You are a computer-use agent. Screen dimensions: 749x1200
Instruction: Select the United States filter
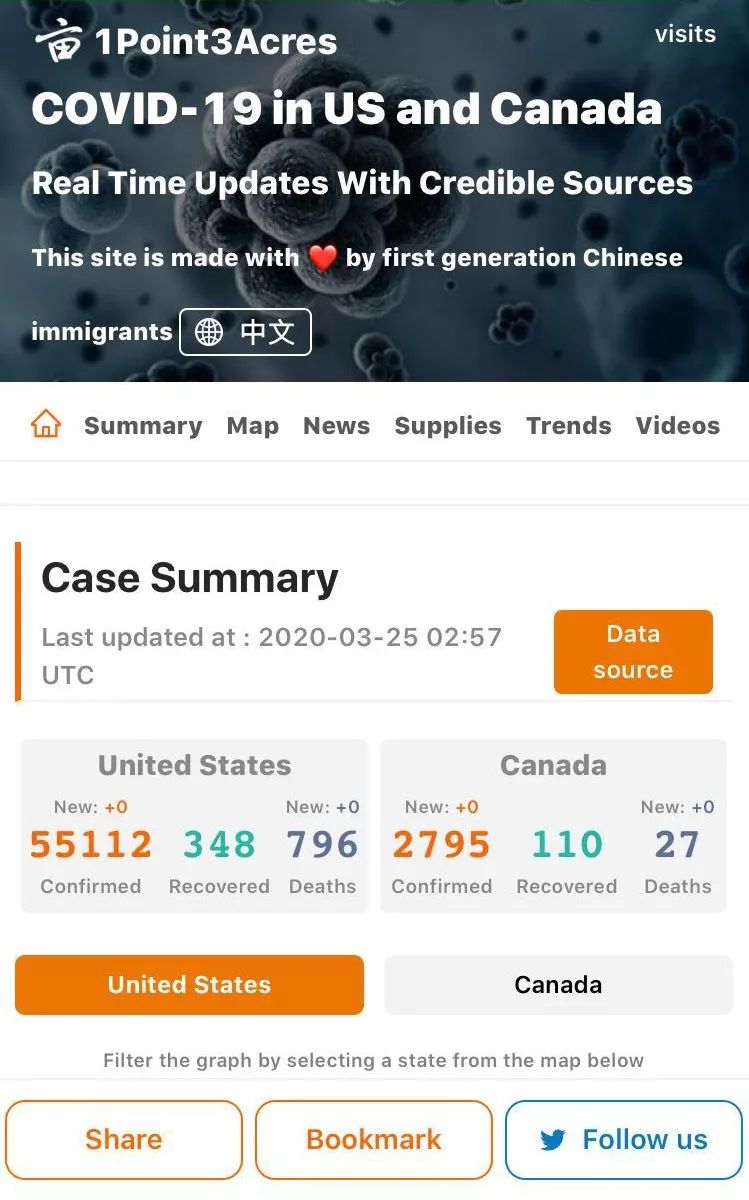tap(189, 985)
